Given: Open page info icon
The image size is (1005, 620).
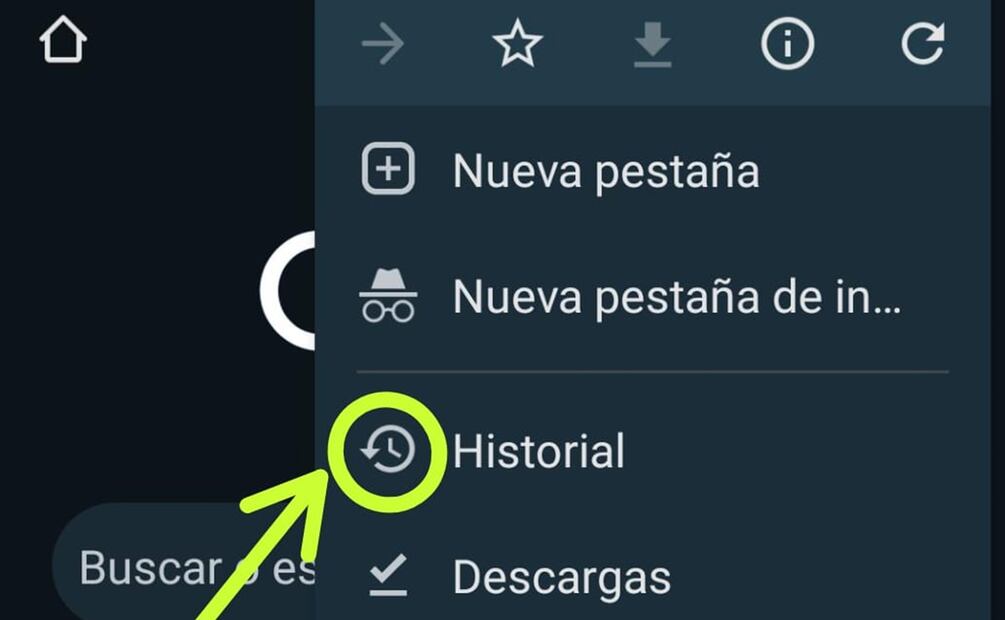Looking at the screenshot, I should tap(787, 45).
